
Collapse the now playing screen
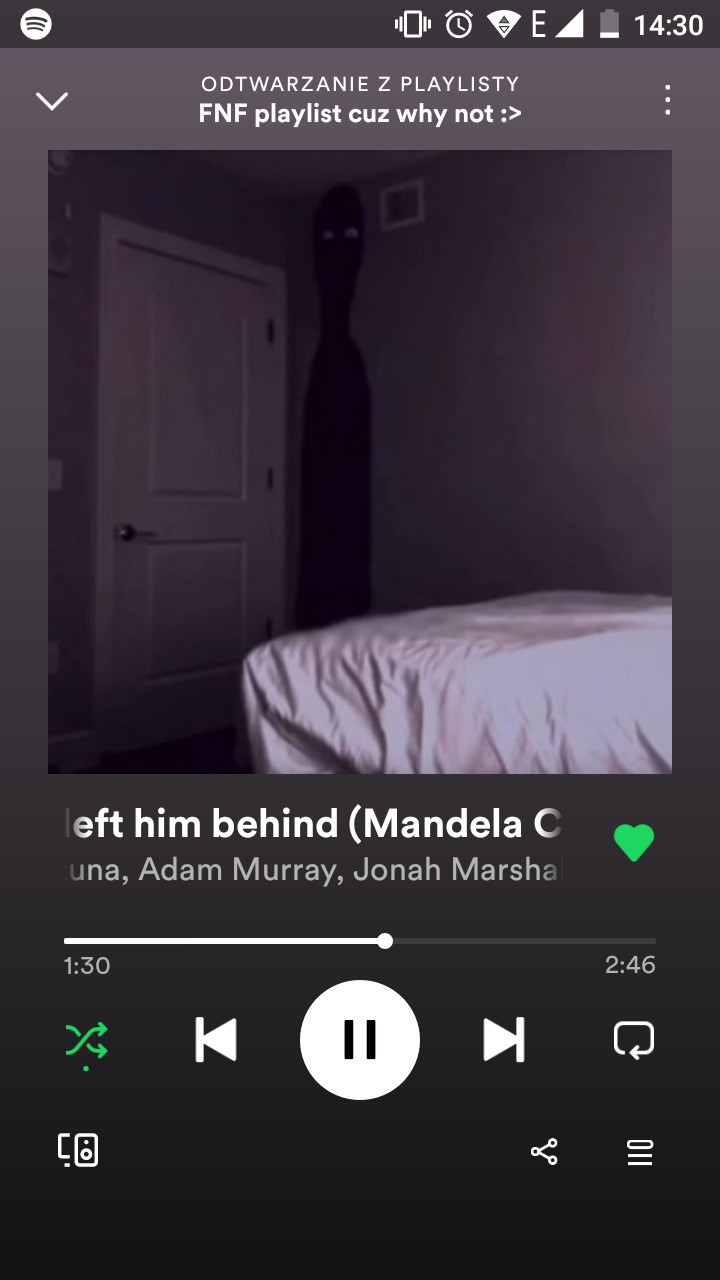[52, 100]
